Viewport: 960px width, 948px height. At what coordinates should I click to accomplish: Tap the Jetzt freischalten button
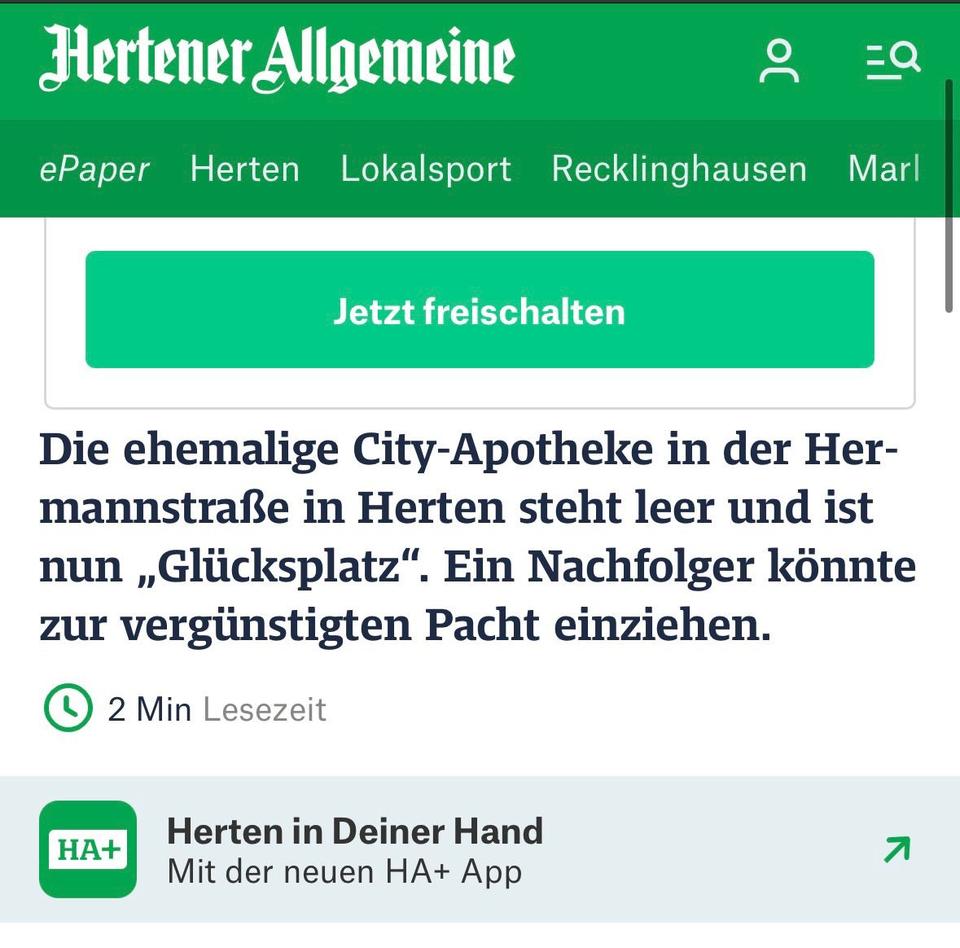(479, 310)
